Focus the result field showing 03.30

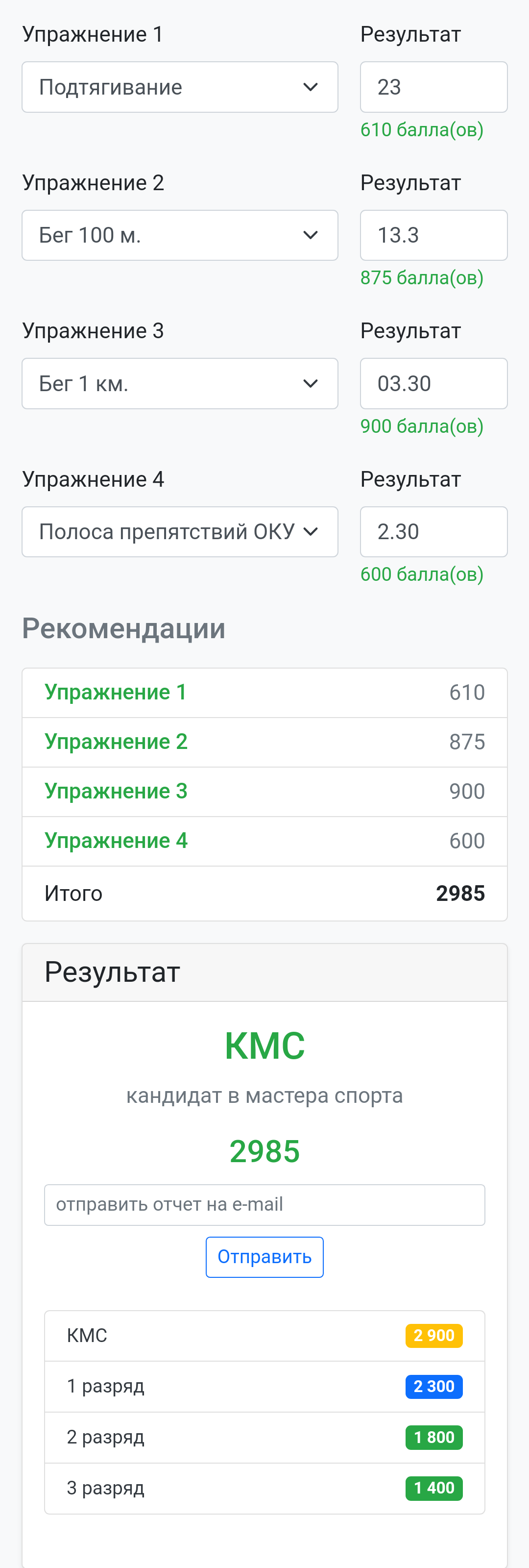tap(433, 383)
